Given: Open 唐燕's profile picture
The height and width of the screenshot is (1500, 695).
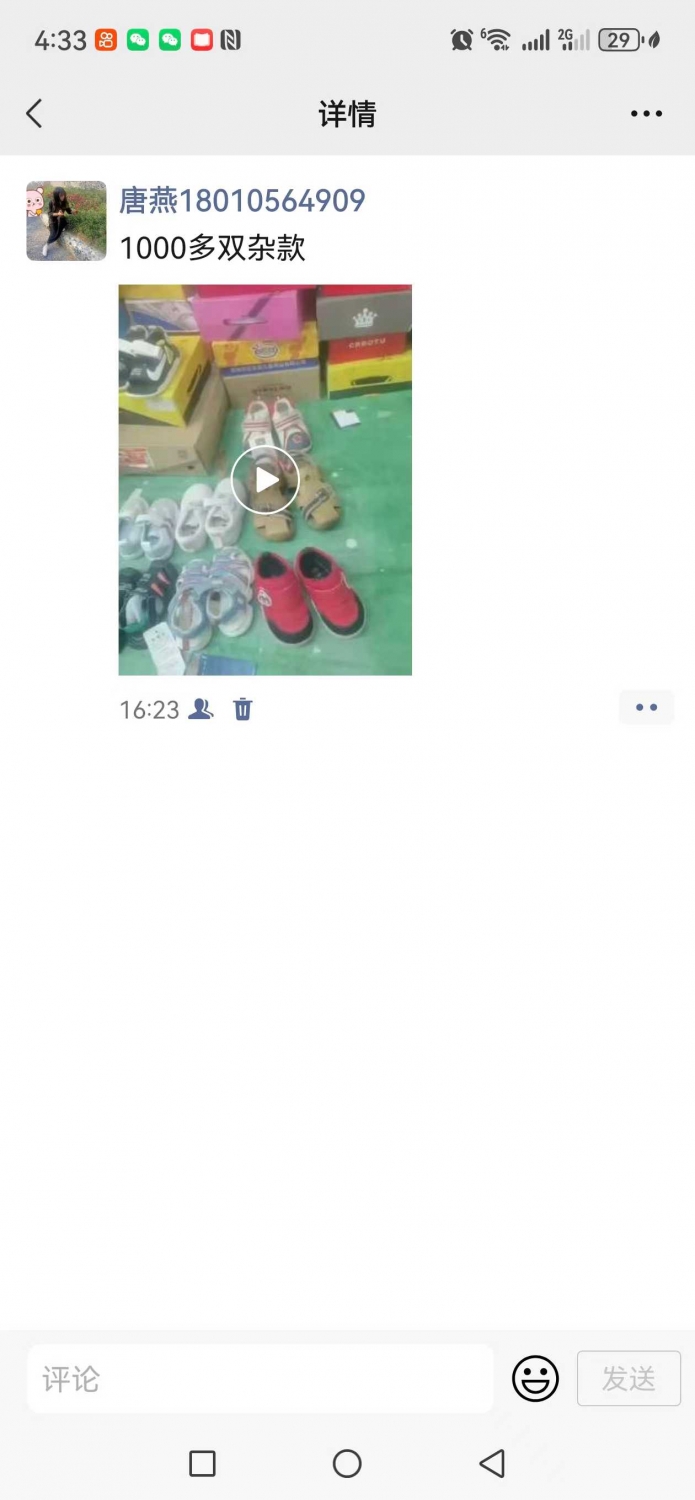Looking at the screenshot, I should coord(66,221).
